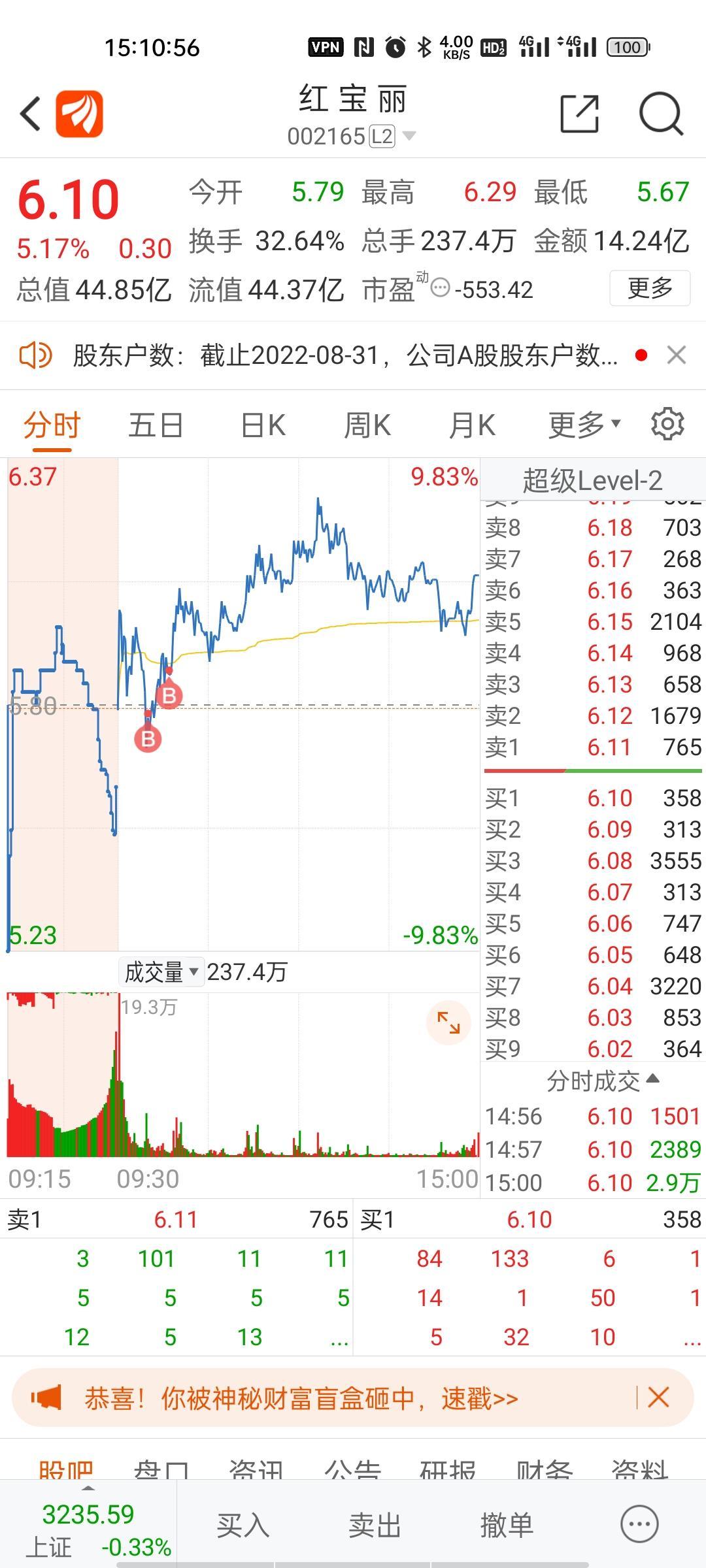The width and height of the screenshot is (706, 1568).
Task: Open the 成交量 indicator dropdown
Action: click(160, 972)
